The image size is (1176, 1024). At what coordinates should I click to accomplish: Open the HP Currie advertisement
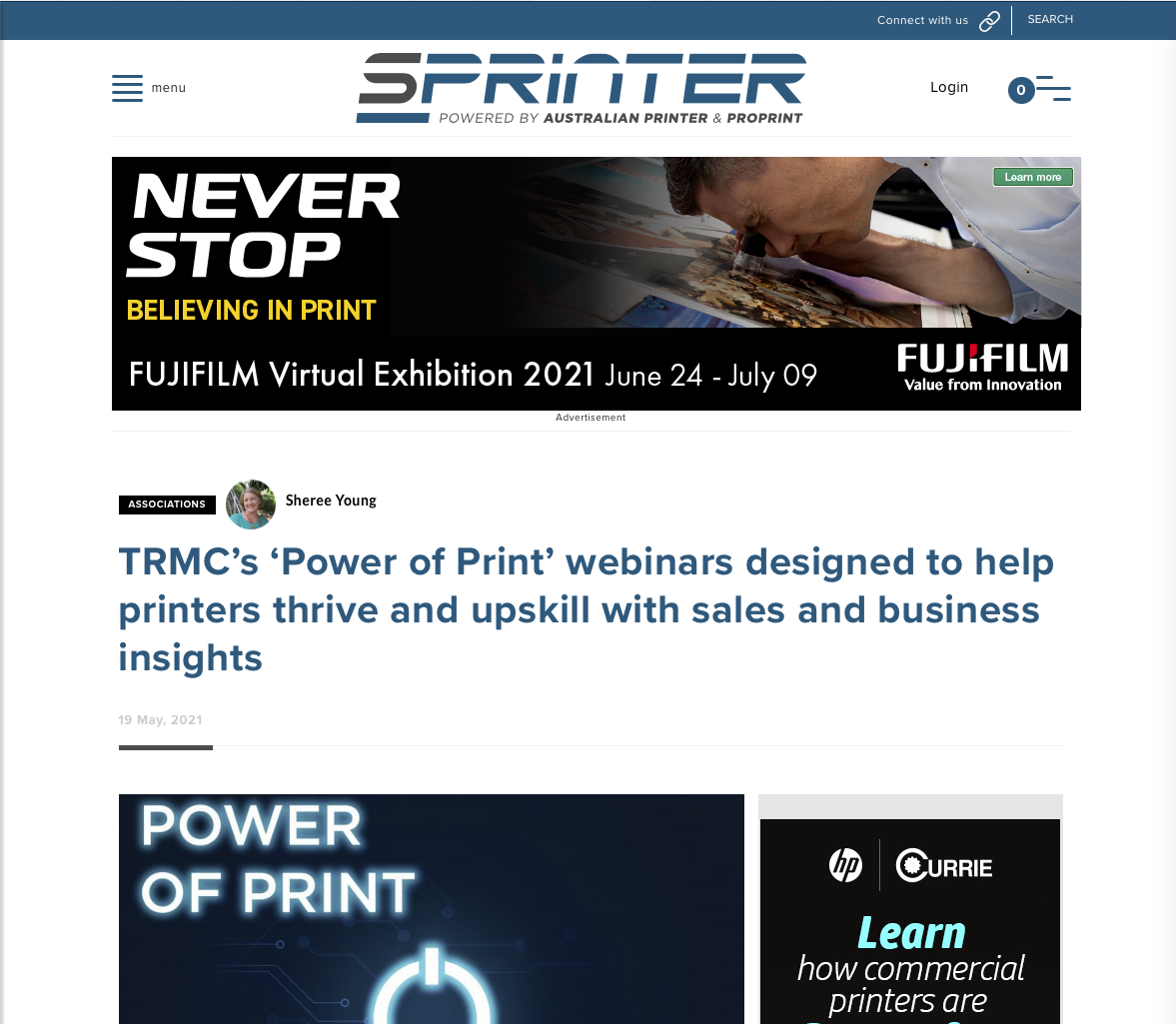point(909,920)
